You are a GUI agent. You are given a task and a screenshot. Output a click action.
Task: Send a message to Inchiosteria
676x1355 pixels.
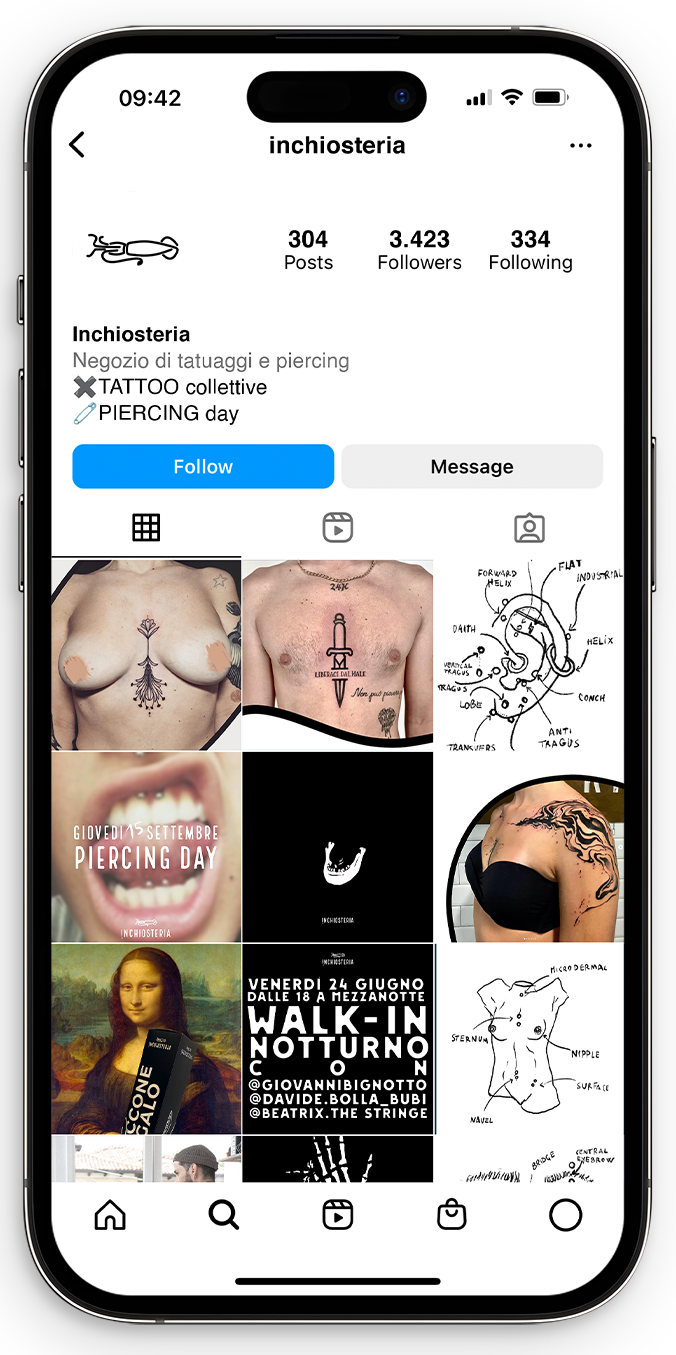pos(472,467)
